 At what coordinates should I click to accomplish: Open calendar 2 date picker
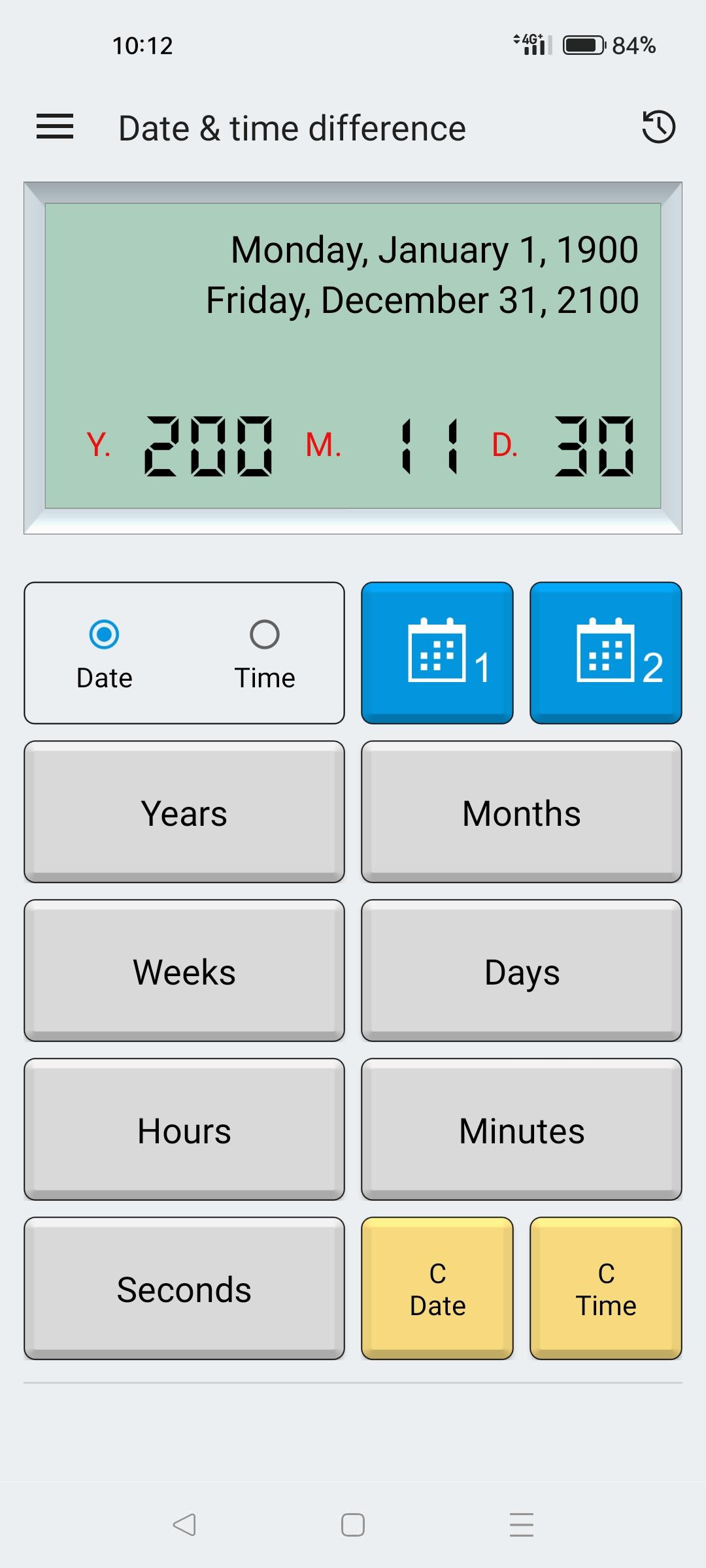click(x=605, y=651)
